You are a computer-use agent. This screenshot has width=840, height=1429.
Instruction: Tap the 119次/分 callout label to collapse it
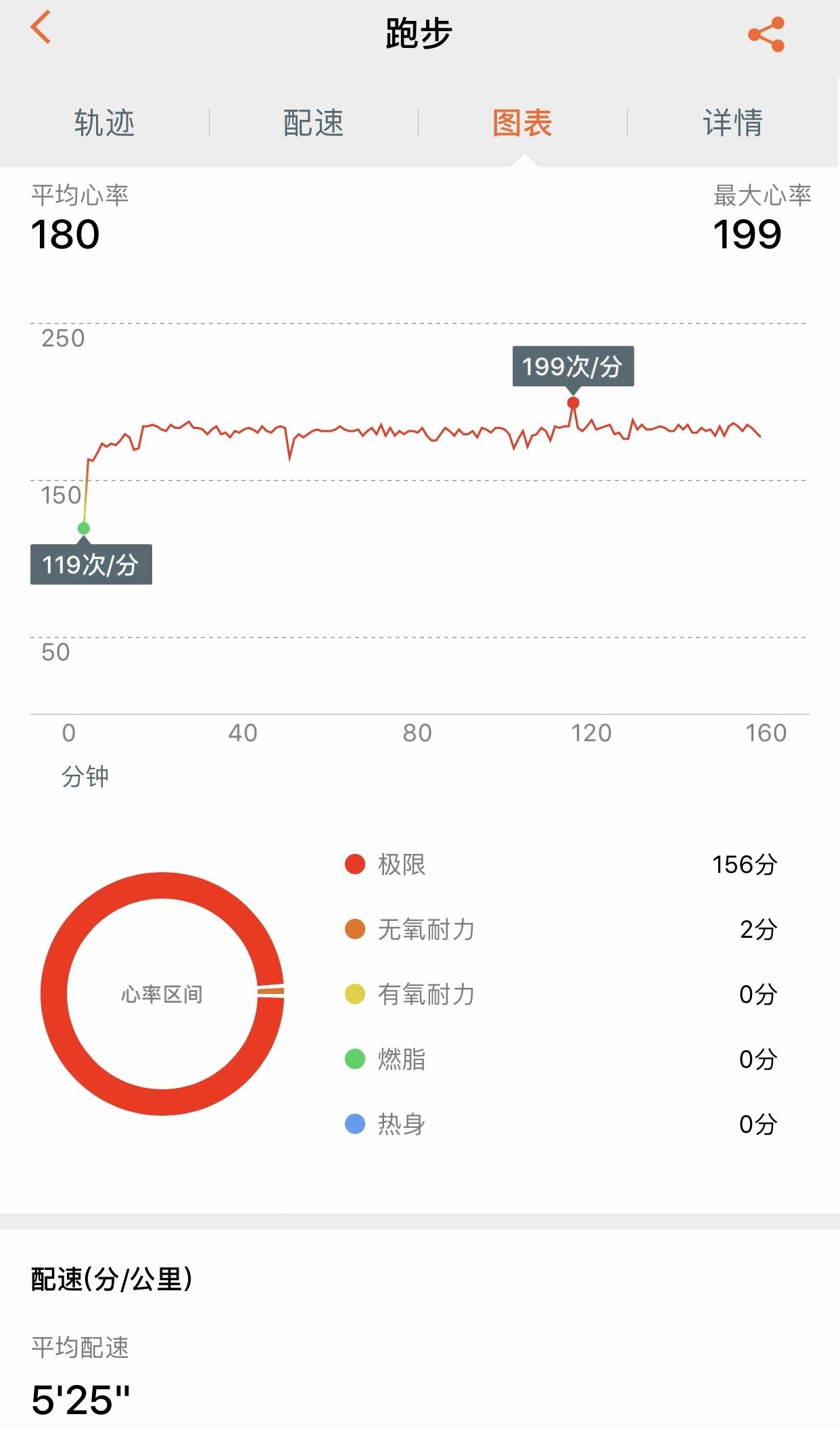(91, 562)
